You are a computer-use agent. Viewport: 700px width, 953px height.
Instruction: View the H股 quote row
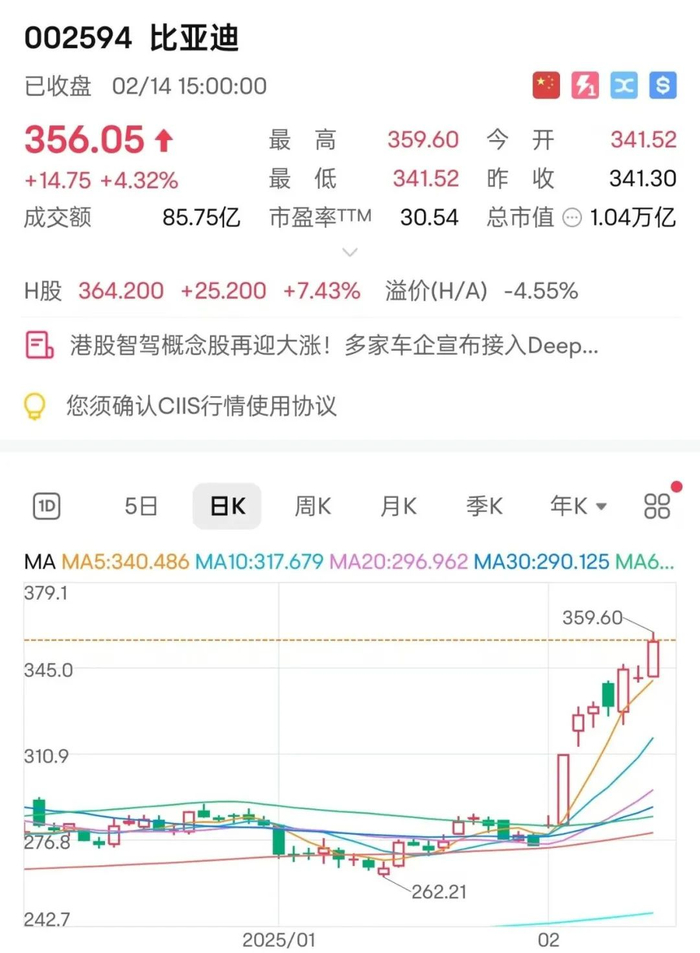[x=300, y=291]
